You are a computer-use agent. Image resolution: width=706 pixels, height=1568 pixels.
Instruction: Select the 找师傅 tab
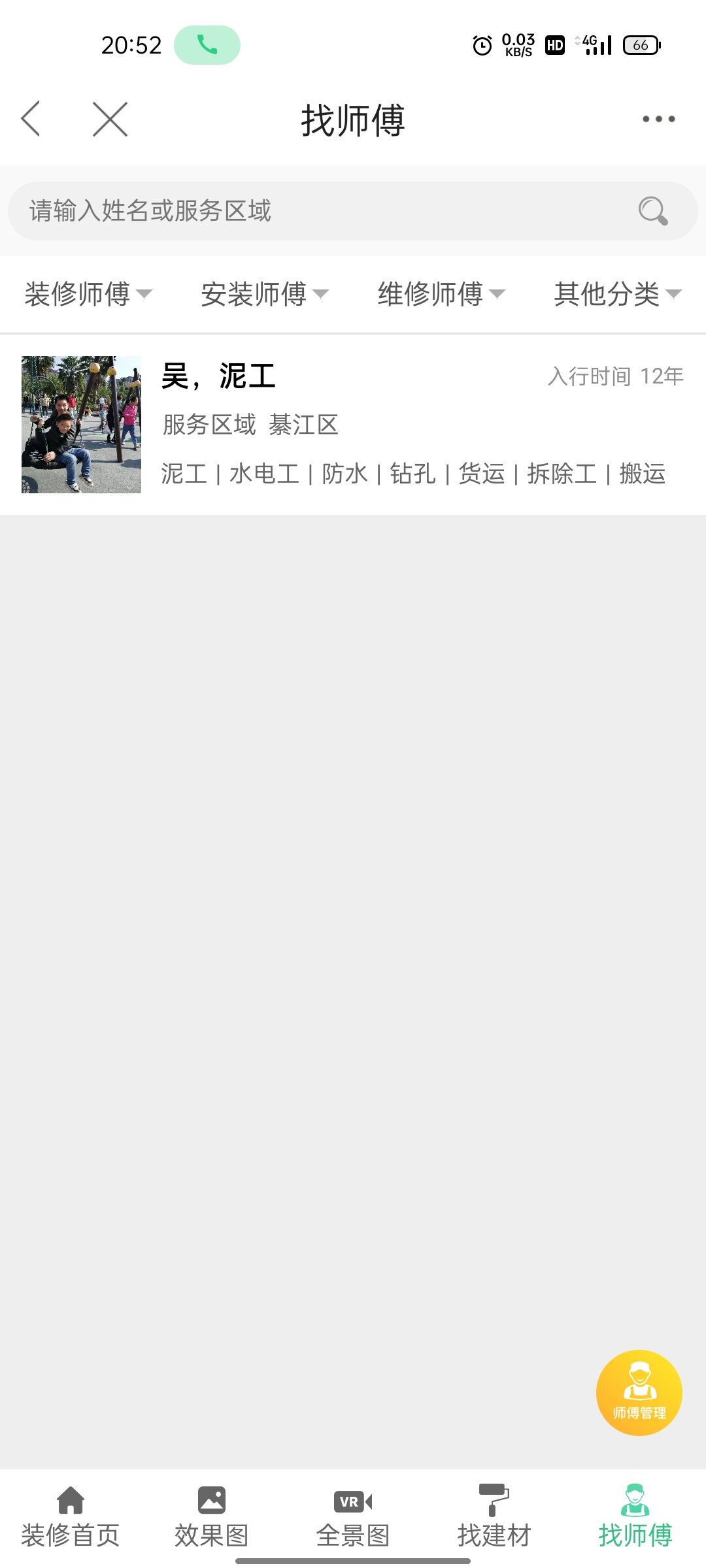[x=635, y=1516]
